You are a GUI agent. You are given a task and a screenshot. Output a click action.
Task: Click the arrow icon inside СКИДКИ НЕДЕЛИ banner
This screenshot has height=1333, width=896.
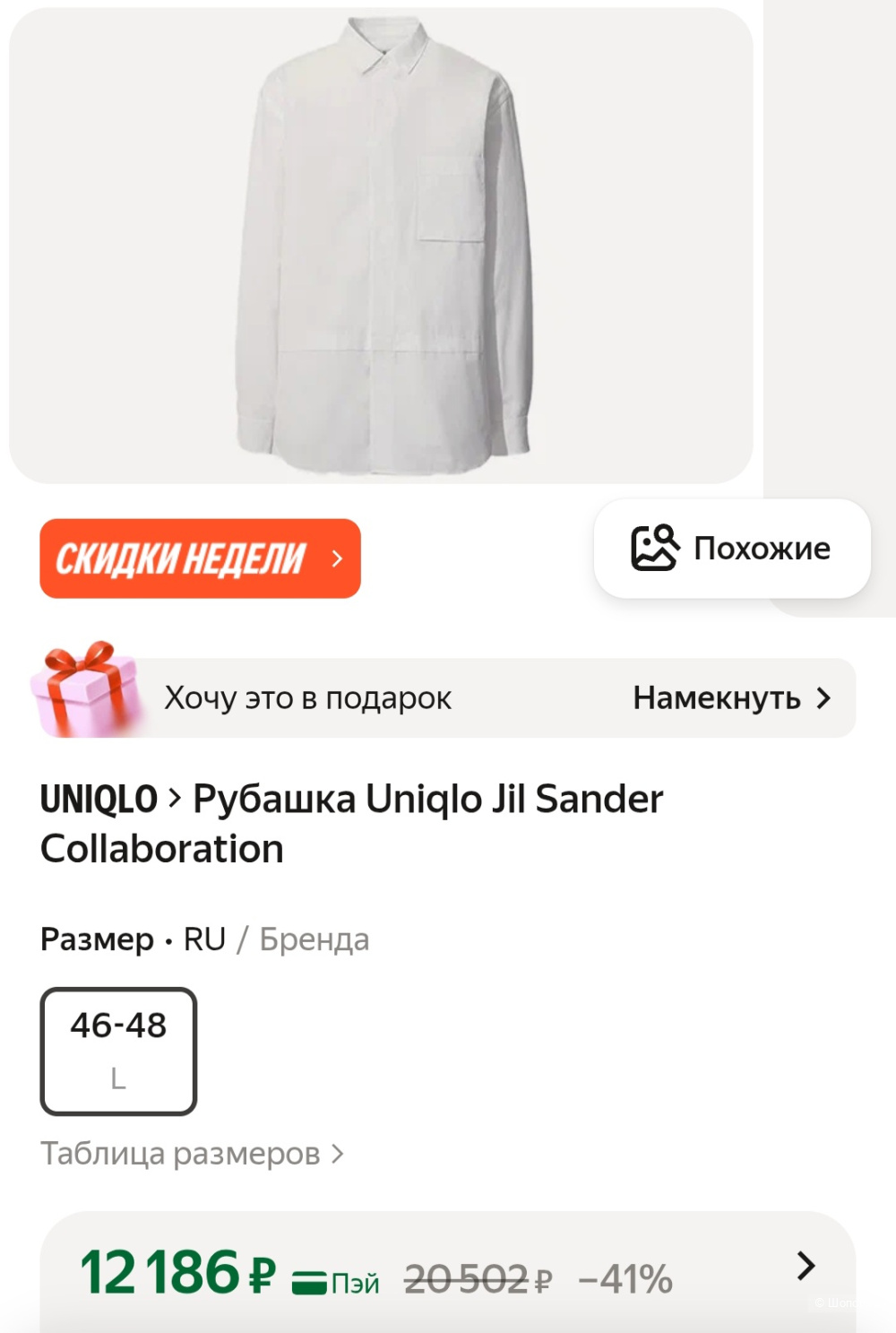click(x=337, y=558)
